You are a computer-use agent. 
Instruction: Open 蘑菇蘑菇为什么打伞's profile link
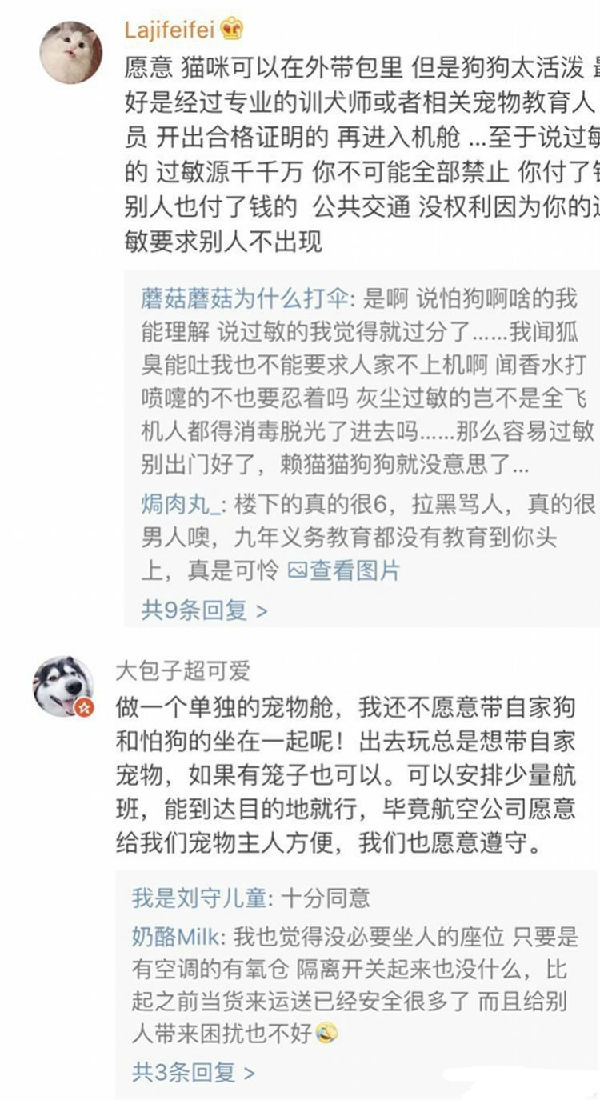[244, 299]
